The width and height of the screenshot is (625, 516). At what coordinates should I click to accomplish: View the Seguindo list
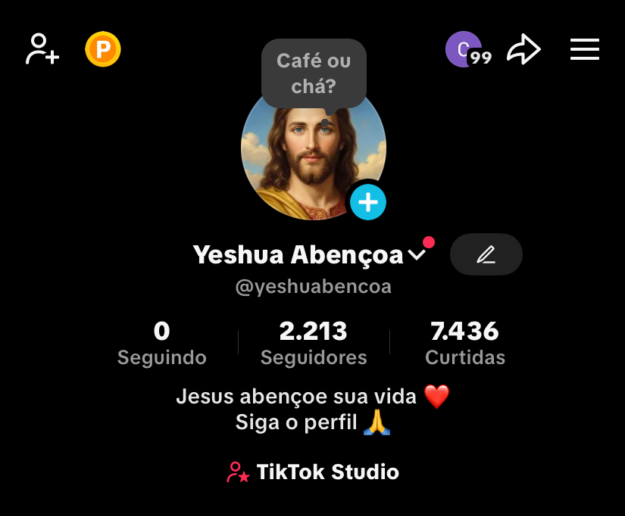pyautogui.click(x=162, y=343)
